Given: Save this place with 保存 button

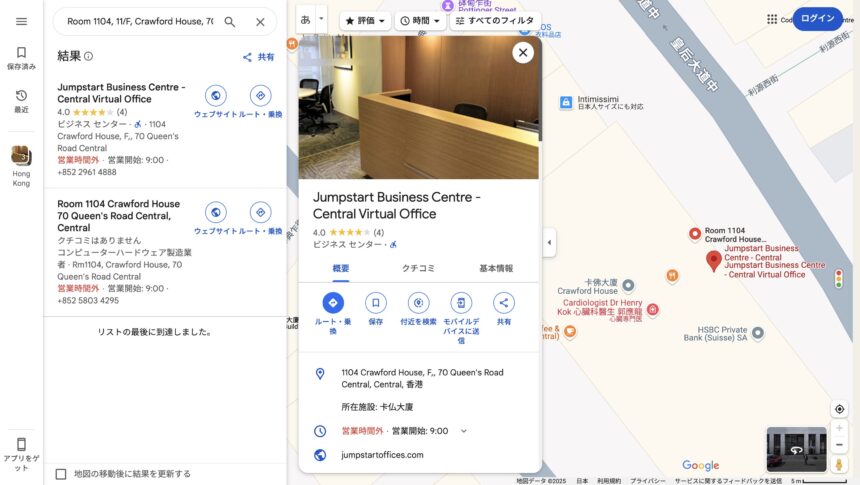Looking at the screenshot, I should click(376, 303).
